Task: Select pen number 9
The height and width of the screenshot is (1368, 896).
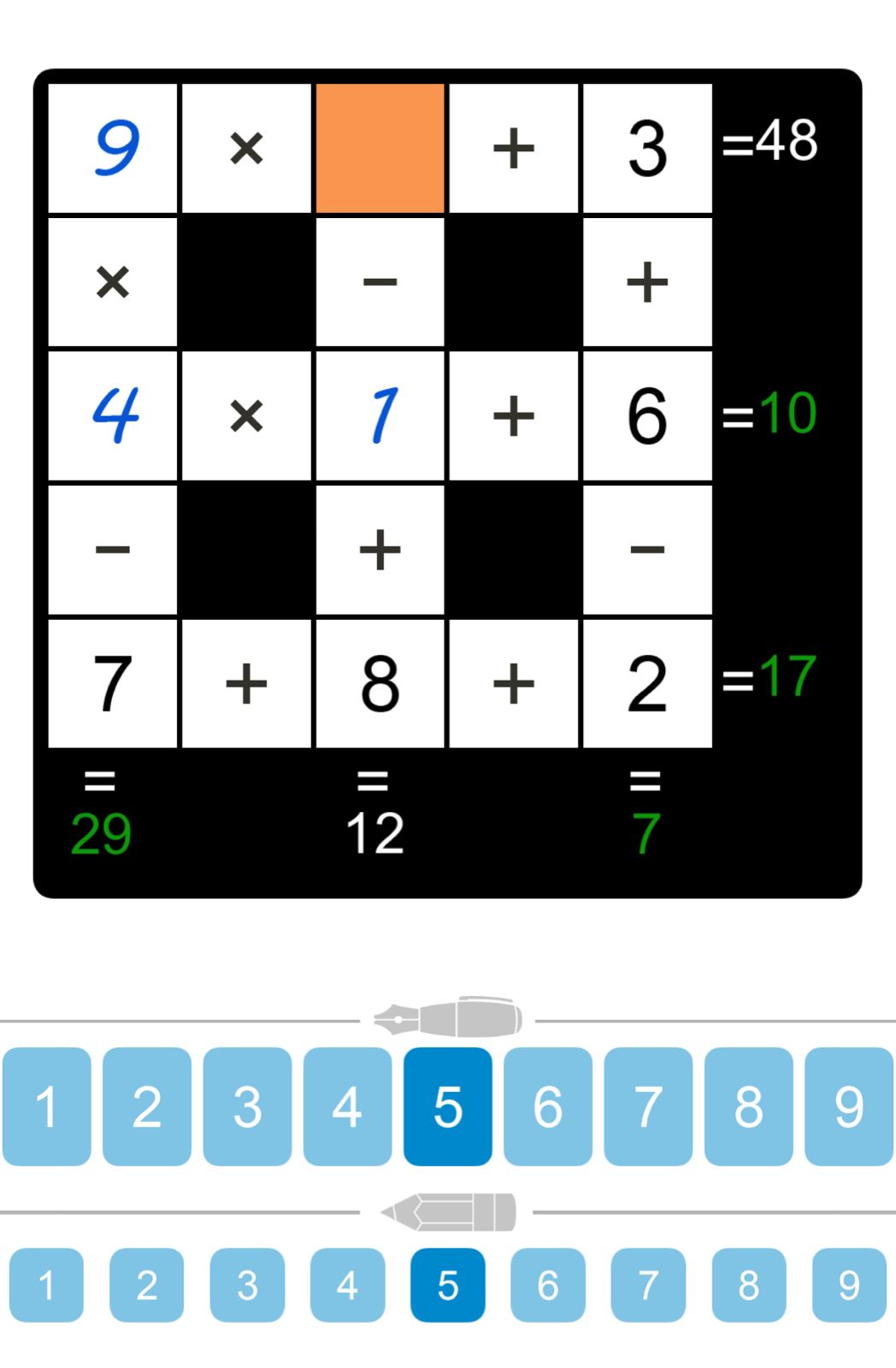Action: click(846, 1107)
